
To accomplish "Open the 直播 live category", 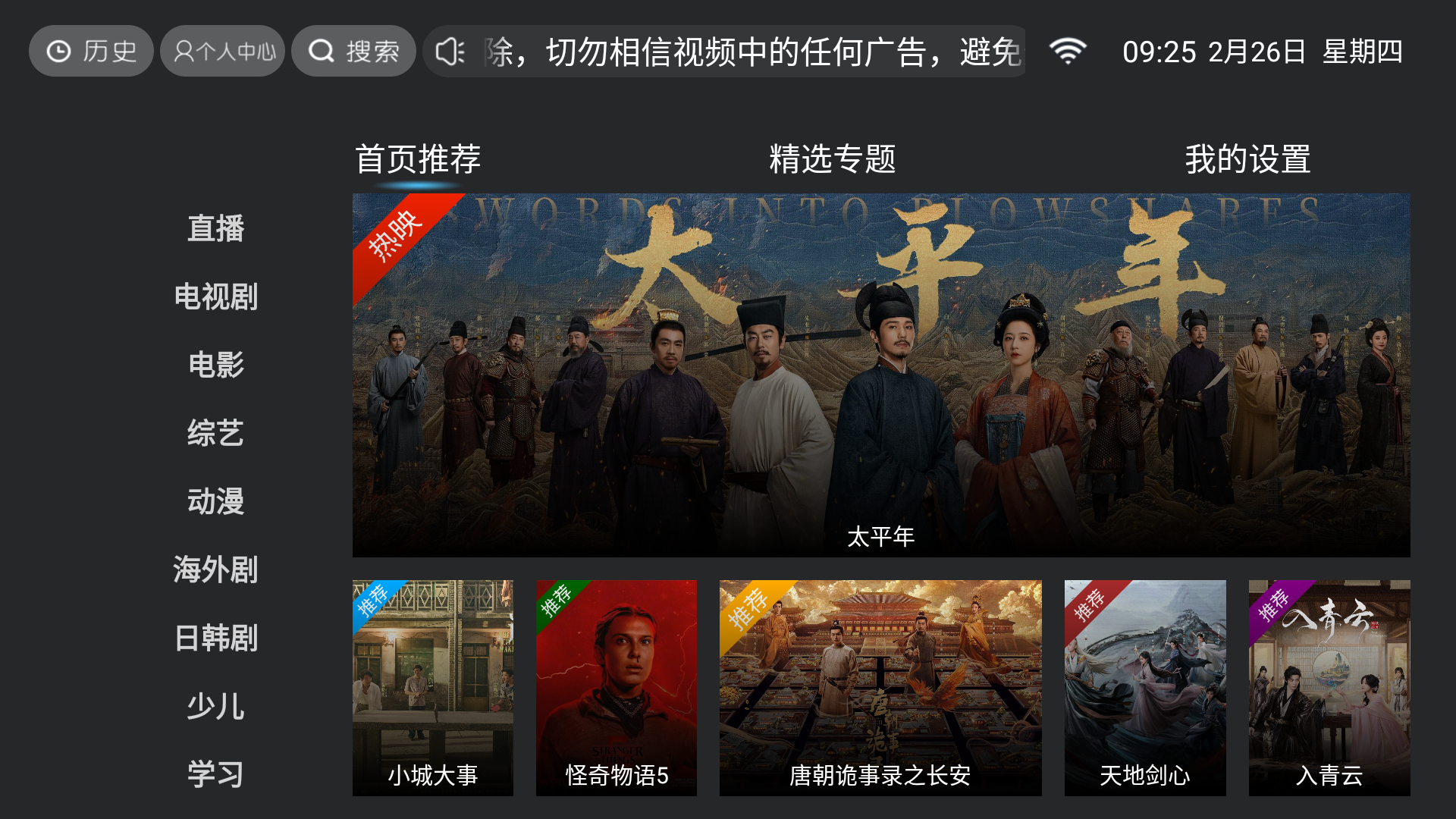I will click(216, 228).
